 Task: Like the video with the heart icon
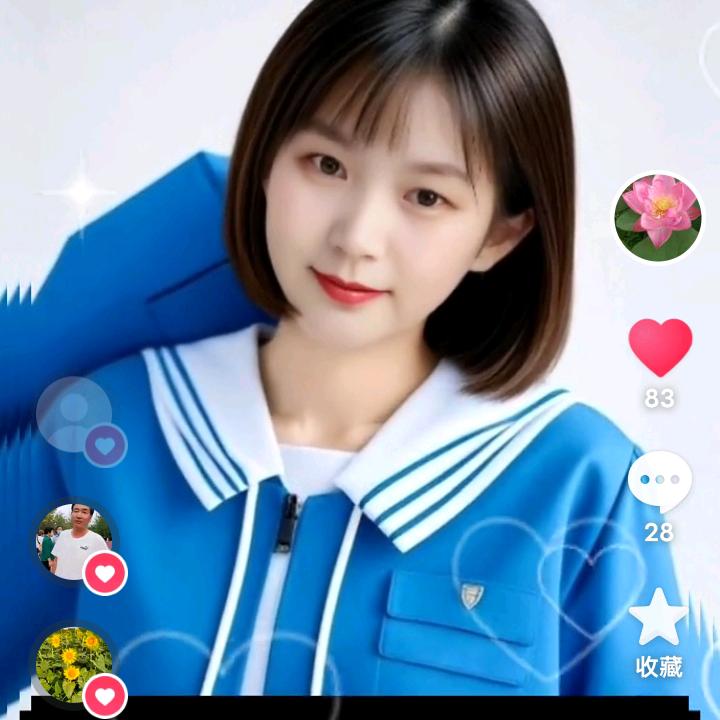tap(660, 347)
